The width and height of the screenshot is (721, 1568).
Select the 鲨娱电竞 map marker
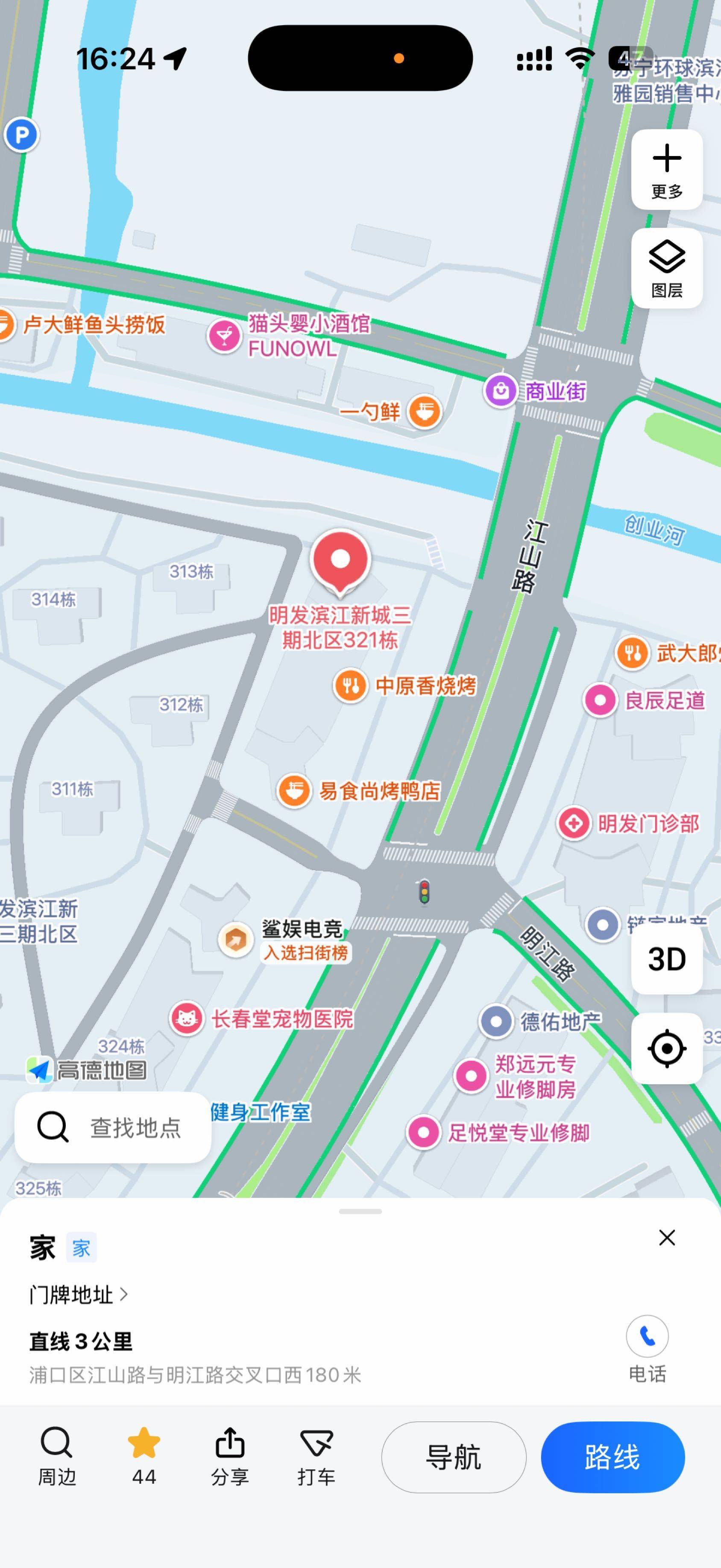coord(236,939)
